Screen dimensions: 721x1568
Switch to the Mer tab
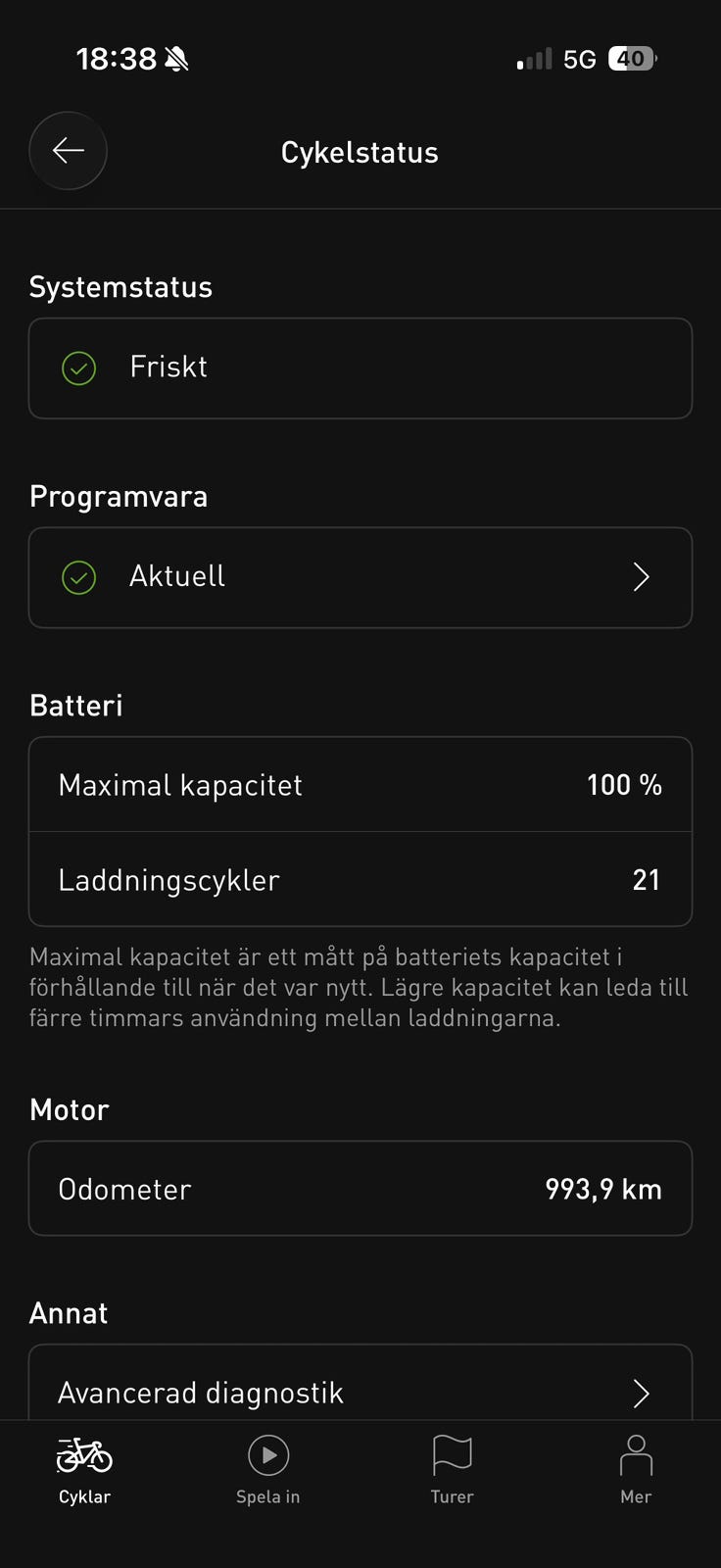[x=636, y=1469]
